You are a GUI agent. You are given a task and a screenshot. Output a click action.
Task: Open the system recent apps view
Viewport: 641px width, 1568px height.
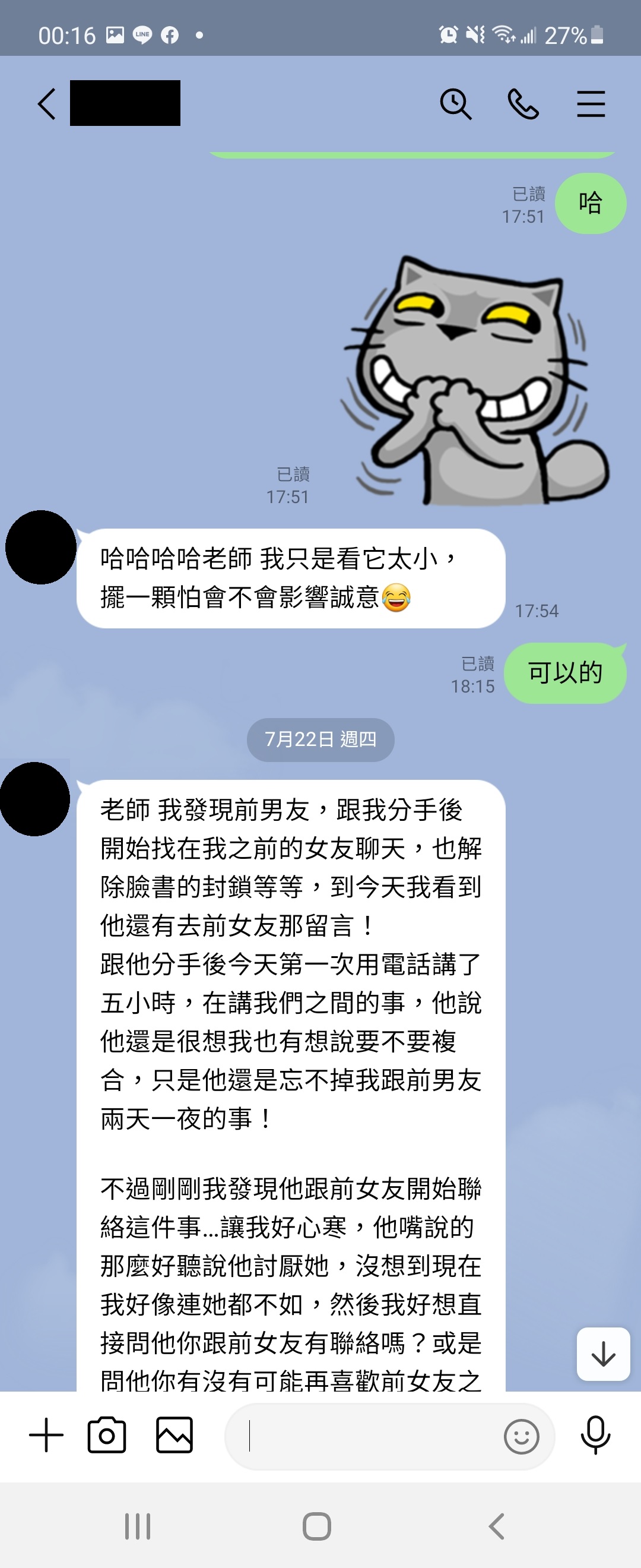(x=138, y=1526)
